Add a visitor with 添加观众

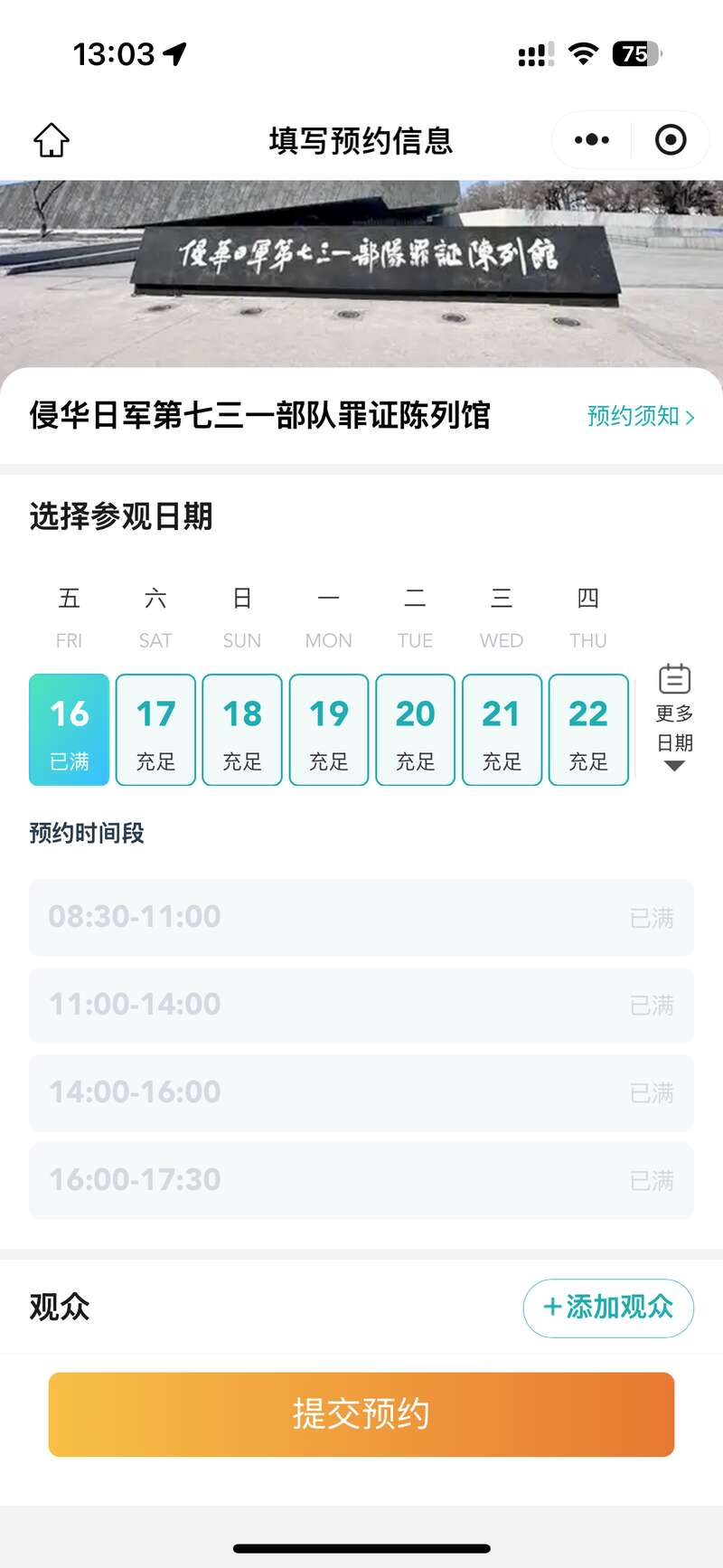[608, 1307]
